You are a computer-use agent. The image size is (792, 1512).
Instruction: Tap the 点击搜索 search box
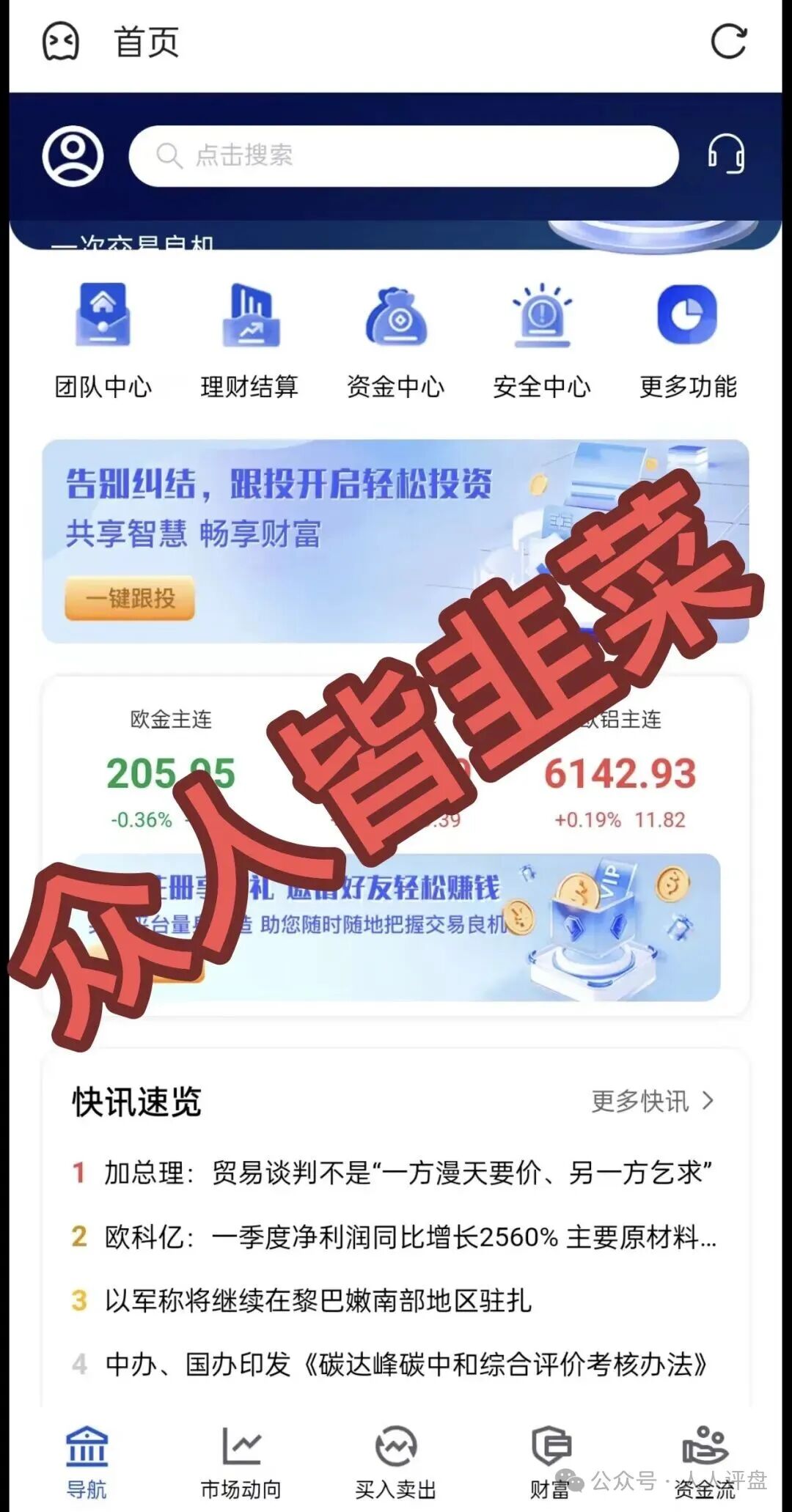click(x=403, y=155)
